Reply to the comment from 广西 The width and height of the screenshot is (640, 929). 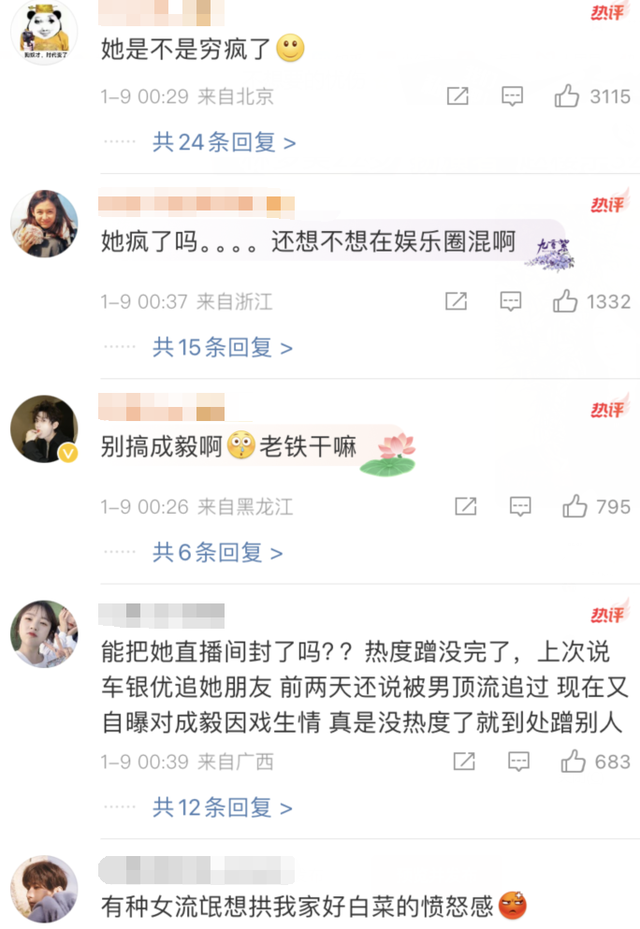pos(520,763)
